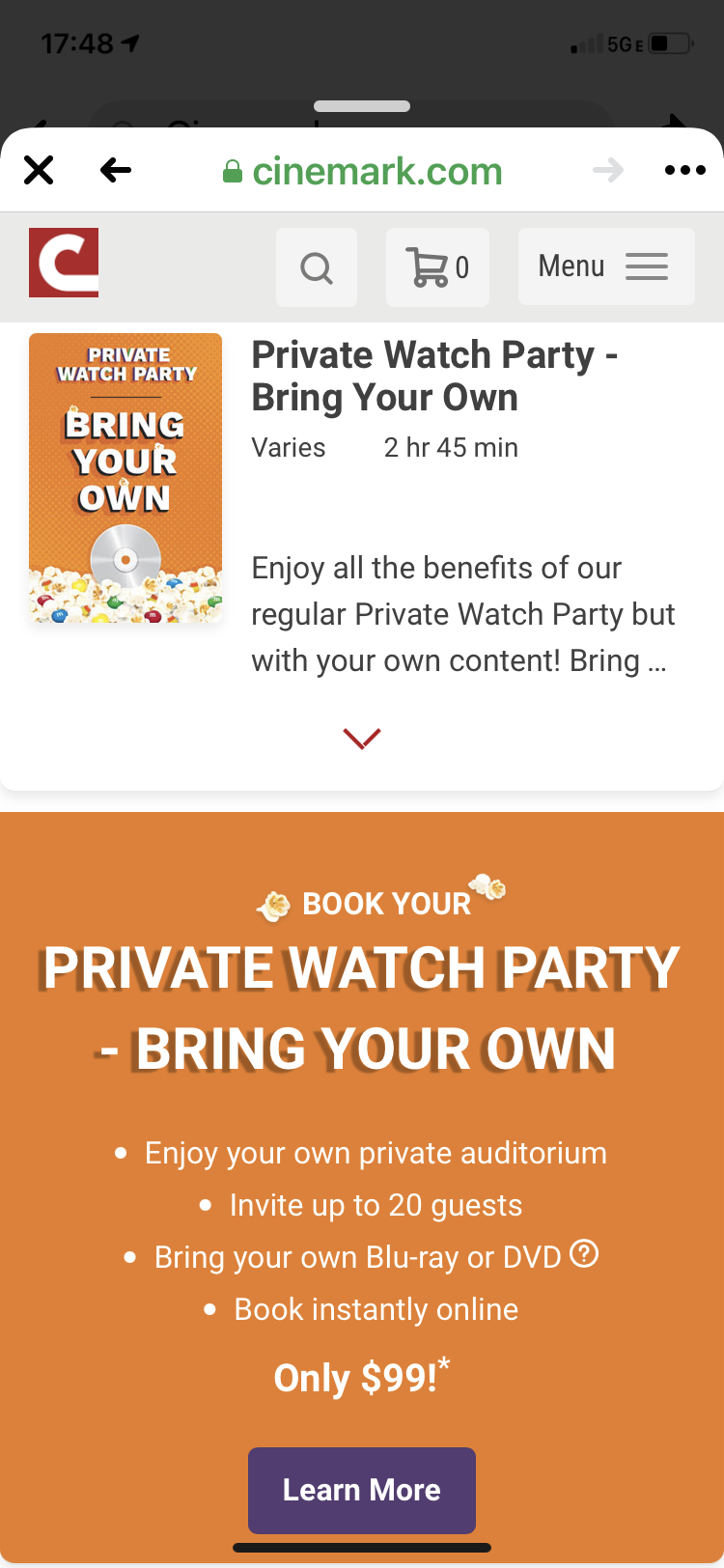This screenshot has width=724, height=1568.
Task: Go back to the previous page
Action: [x=116, y=171]
